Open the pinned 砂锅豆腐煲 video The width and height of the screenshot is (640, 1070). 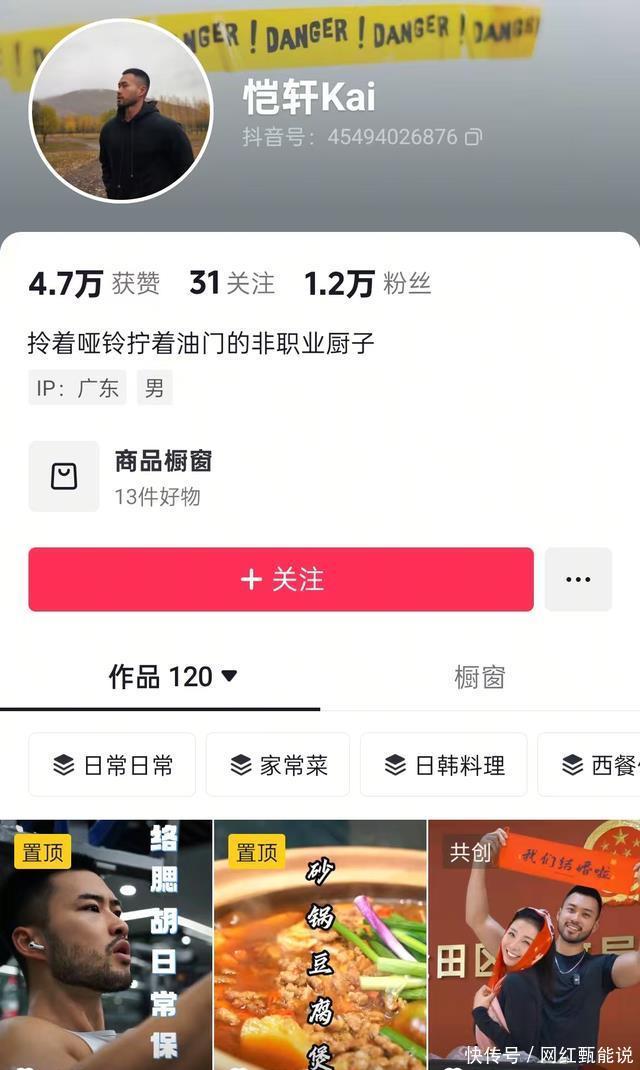point(320,945)
